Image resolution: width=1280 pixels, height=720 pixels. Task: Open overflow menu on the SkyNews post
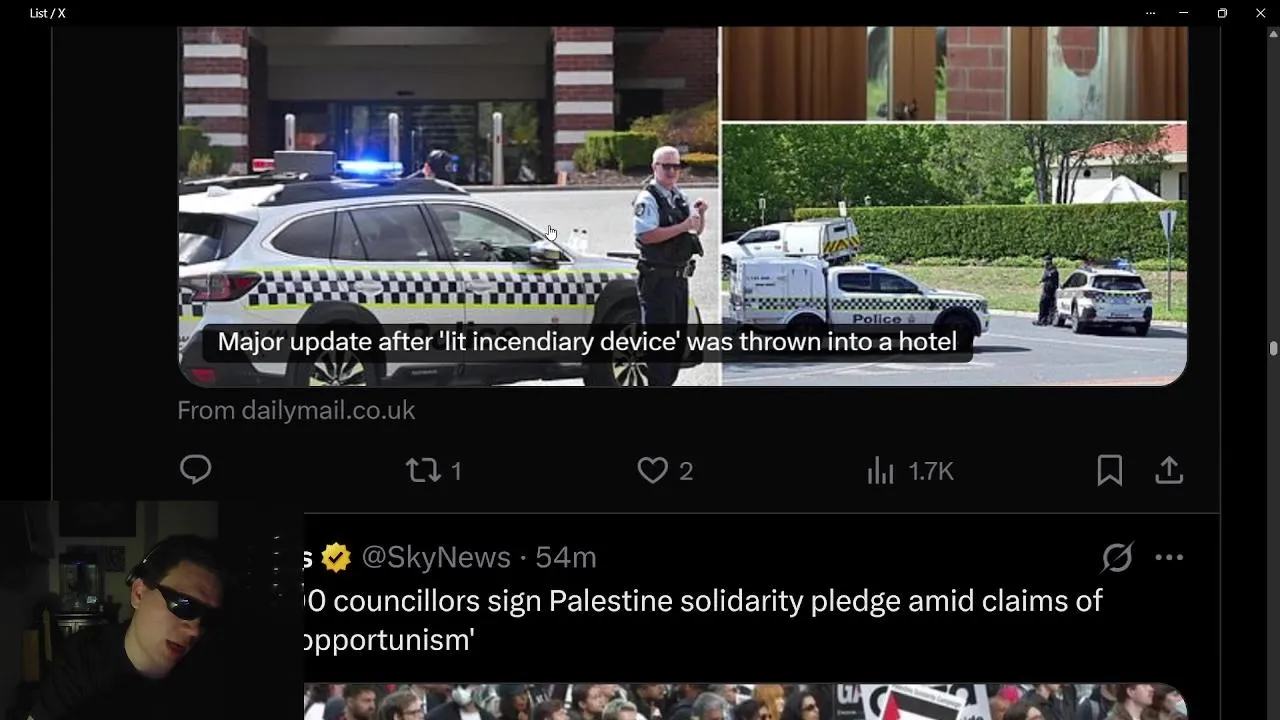pos(1169,557)
